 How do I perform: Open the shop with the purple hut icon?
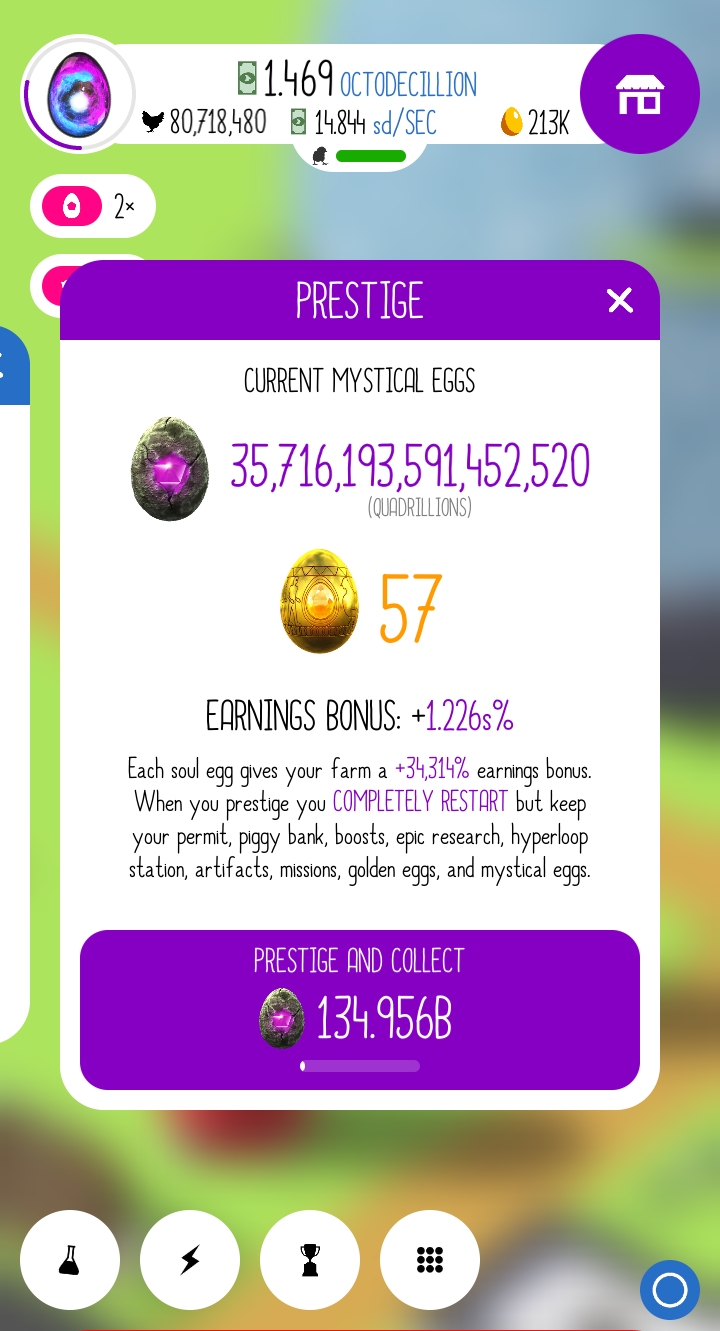(x=640, y=93)
